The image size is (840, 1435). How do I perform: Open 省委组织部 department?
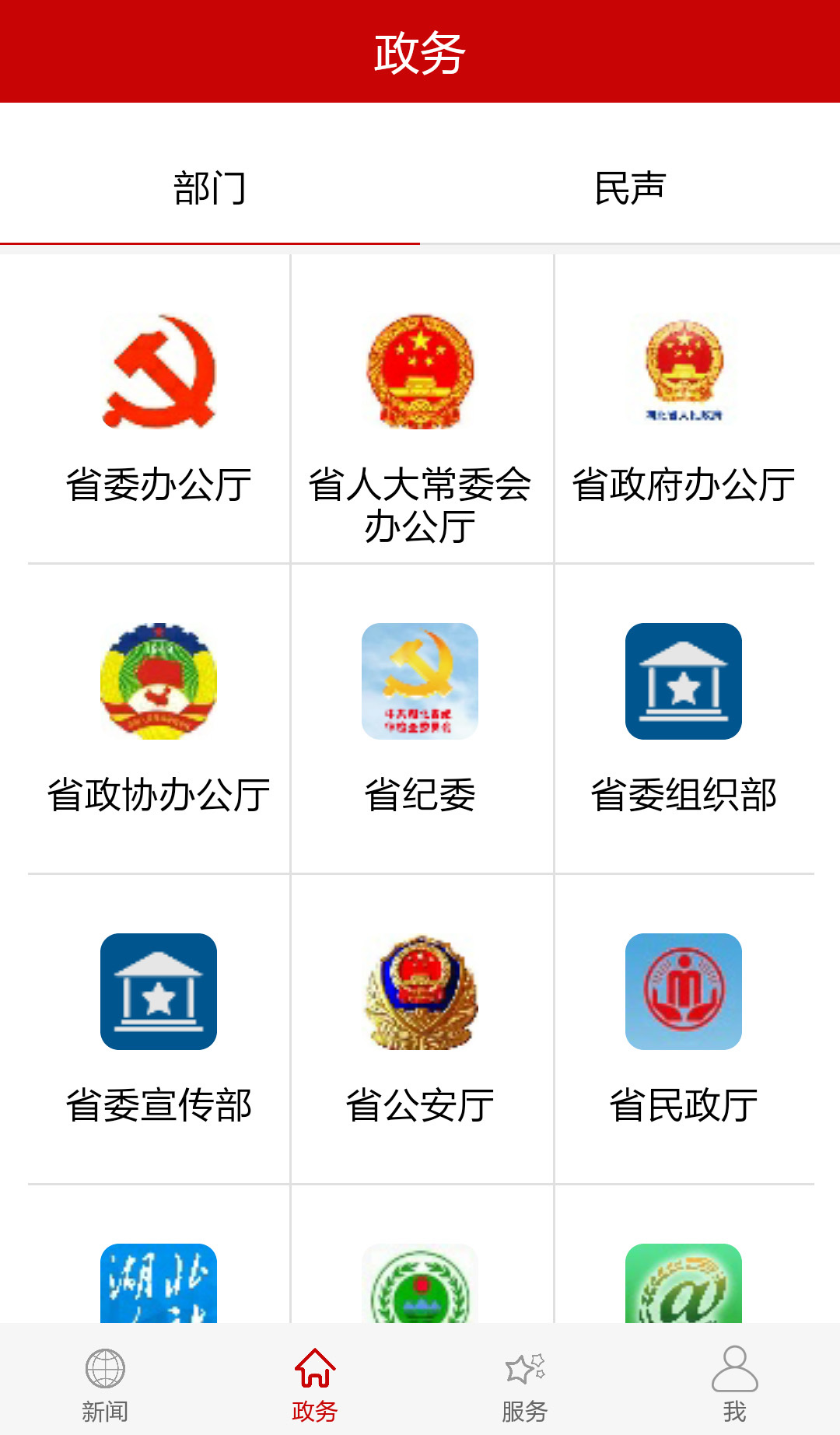684,719
